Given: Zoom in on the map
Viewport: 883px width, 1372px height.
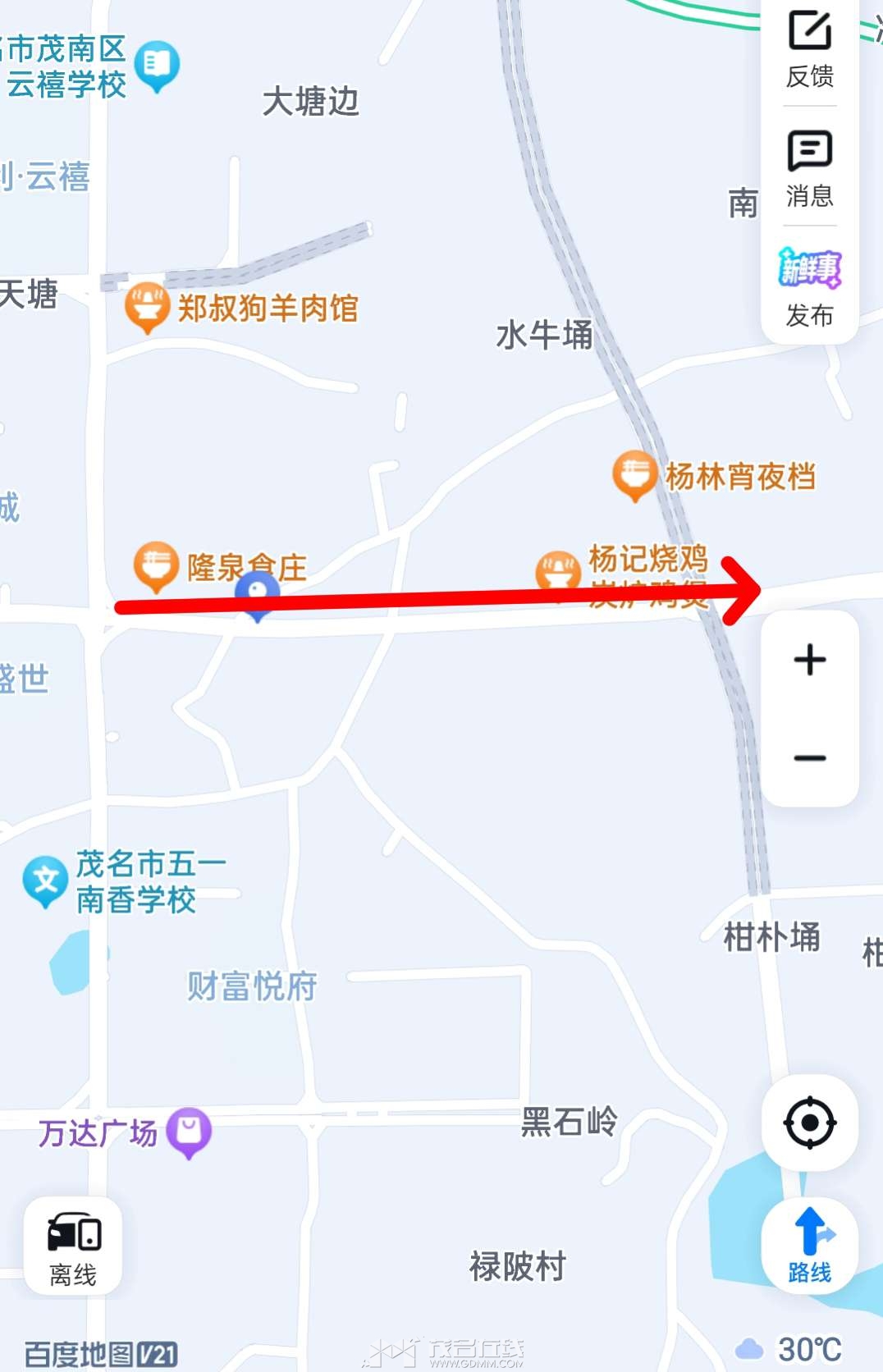Looking at the screenshot, I should (x=809, y=660).
